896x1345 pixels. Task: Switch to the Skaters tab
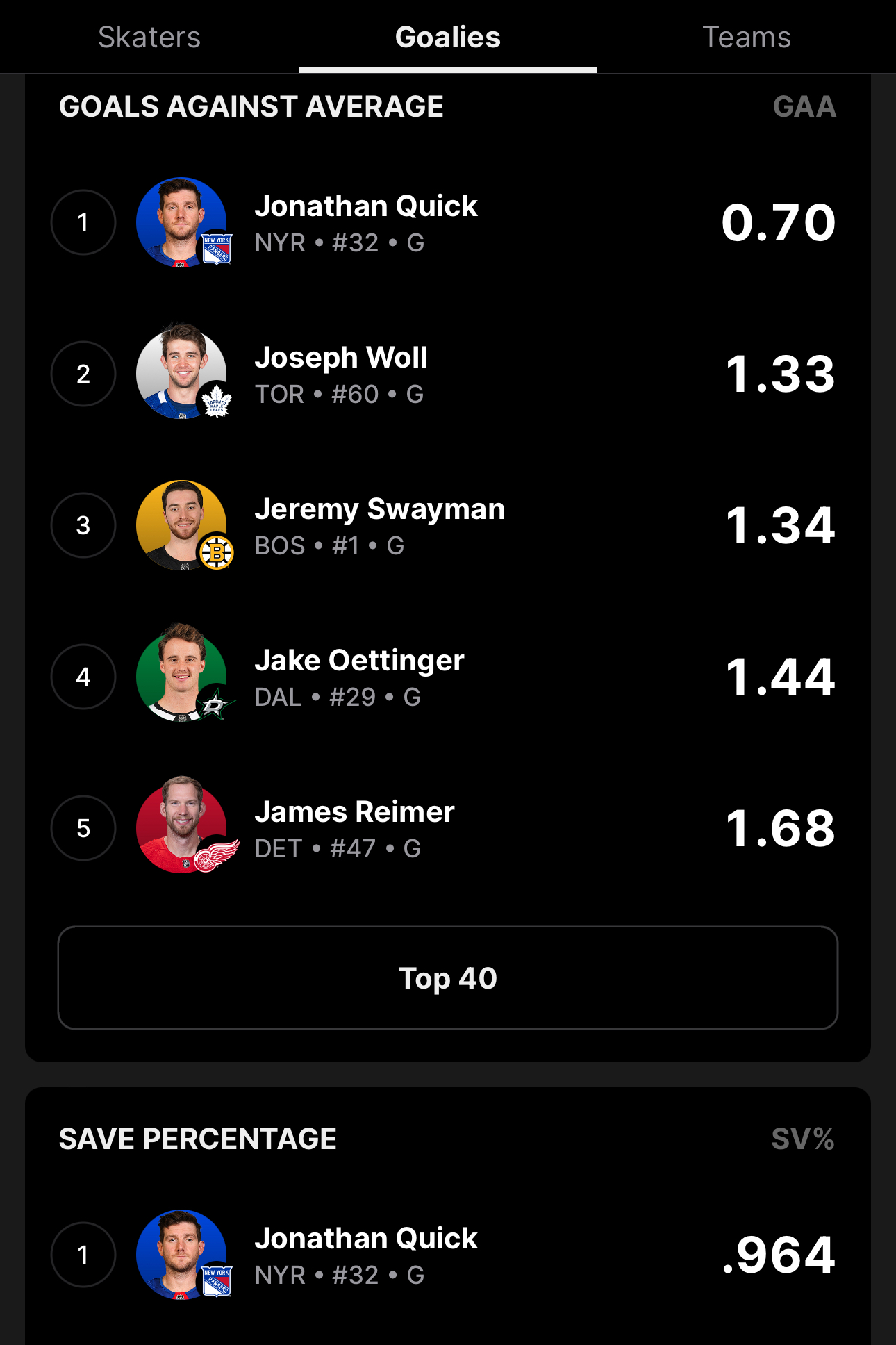tap(149, 38)
